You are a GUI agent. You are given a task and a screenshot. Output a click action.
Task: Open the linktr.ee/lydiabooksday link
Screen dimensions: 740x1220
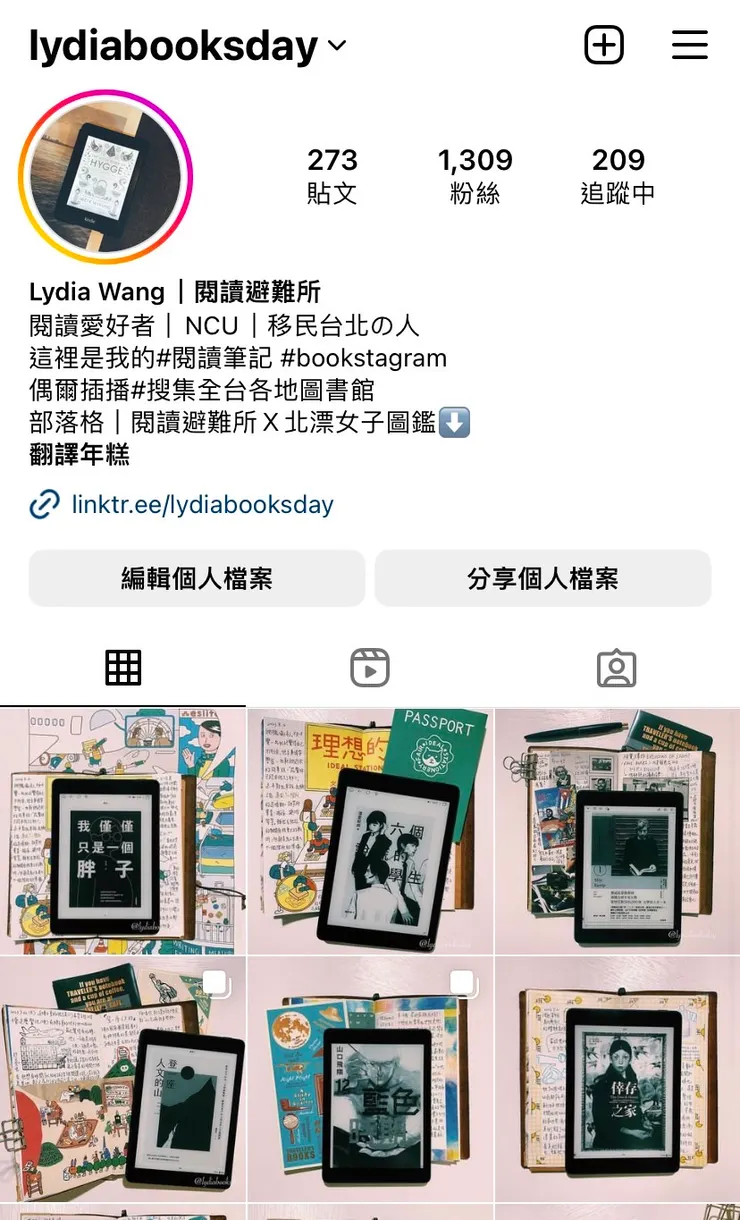point(202,504)
